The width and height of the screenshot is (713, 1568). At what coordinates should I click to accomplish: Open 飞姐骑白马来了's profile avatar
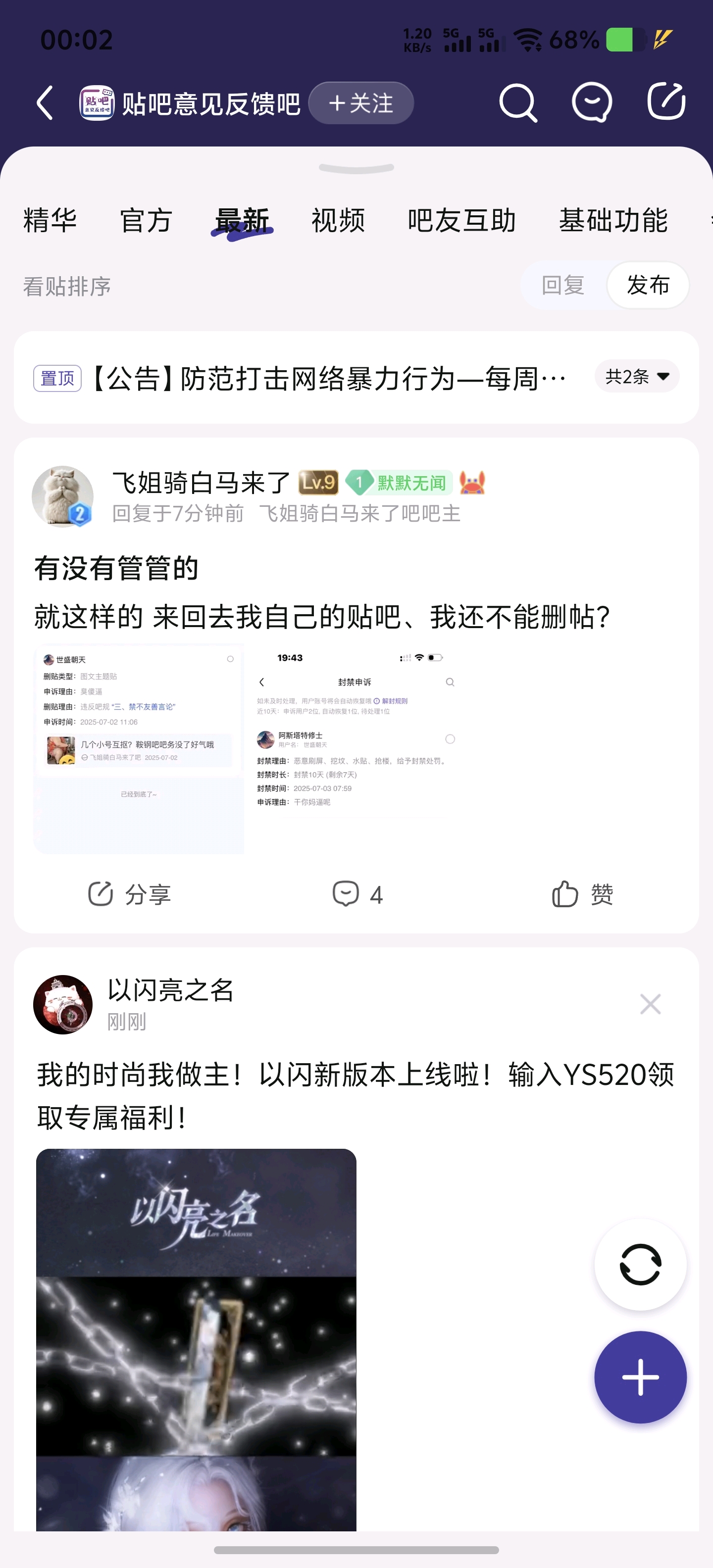tap(63, 497)
